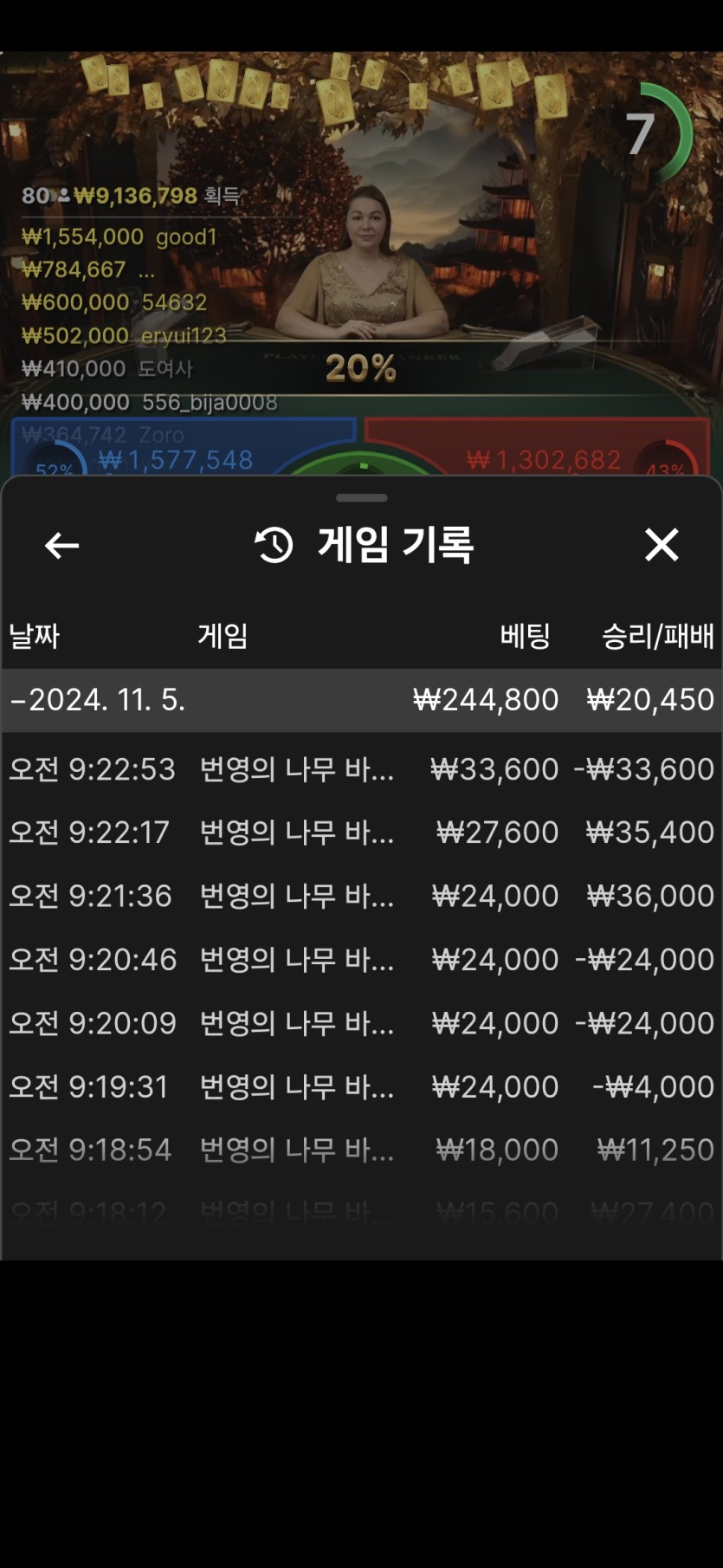
Task: Open the 오전 9:18:54 game record
Action: pos(361,1150)
